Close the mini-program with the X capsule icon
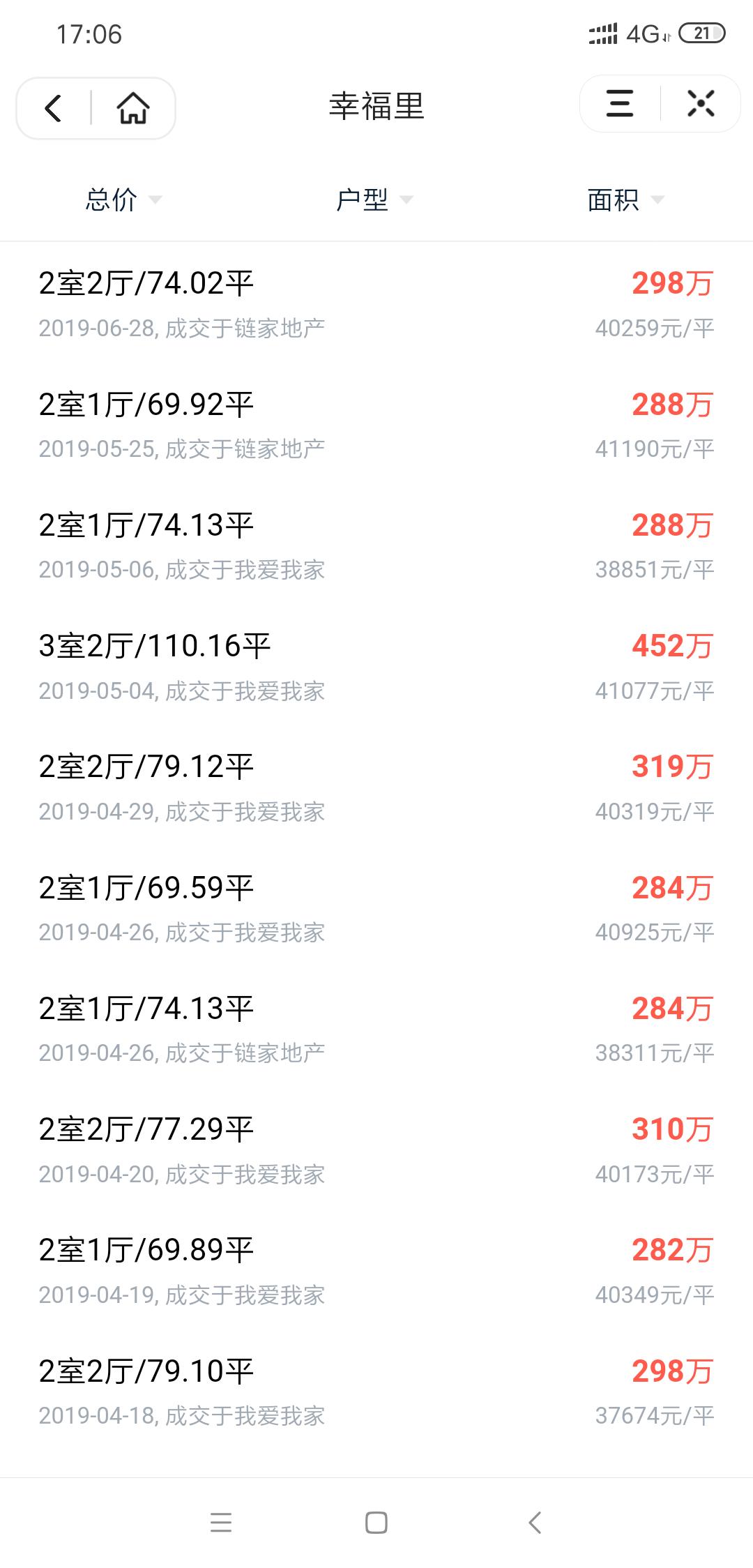Image resolution: width=753 pixels, height=1568 pixels. [702, 103]
